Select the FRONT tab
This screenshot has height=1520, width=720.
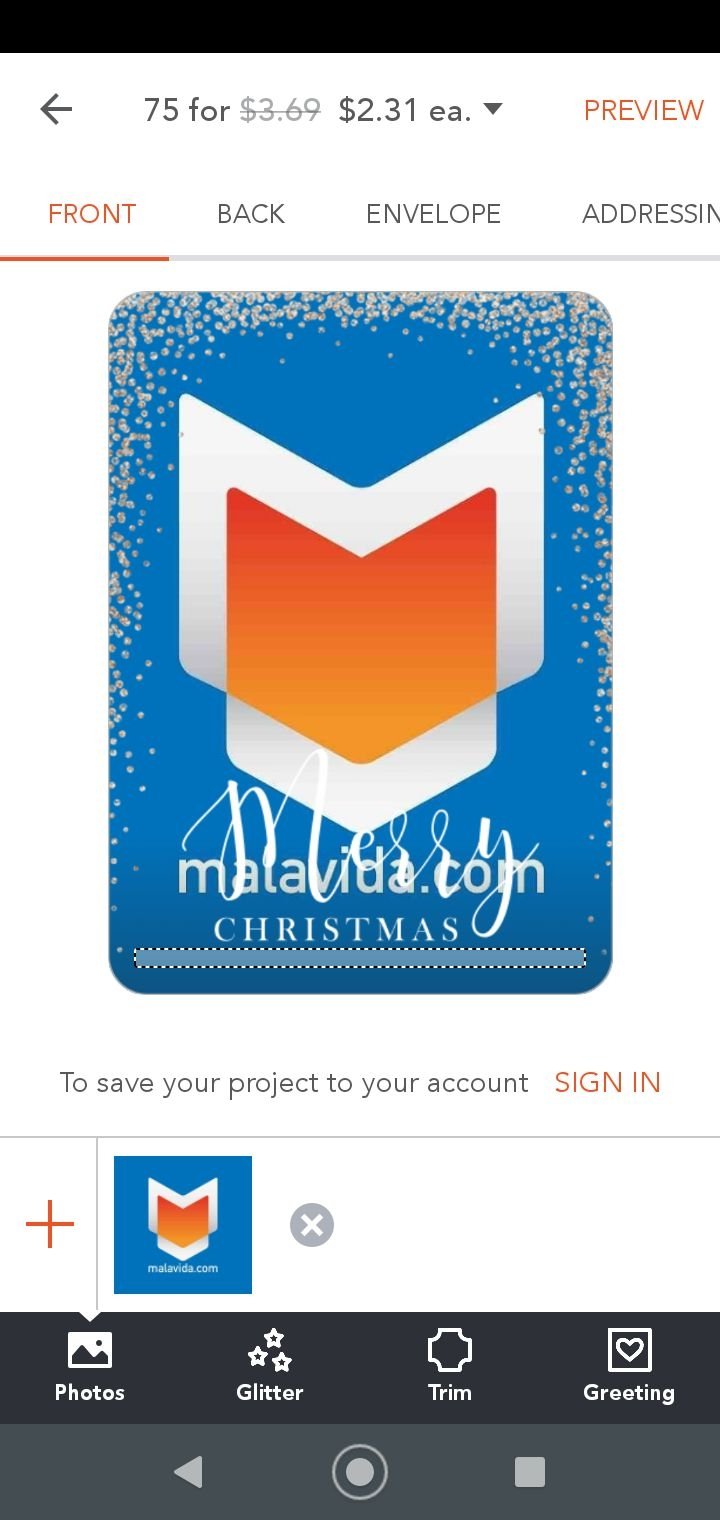pos(92,214)
